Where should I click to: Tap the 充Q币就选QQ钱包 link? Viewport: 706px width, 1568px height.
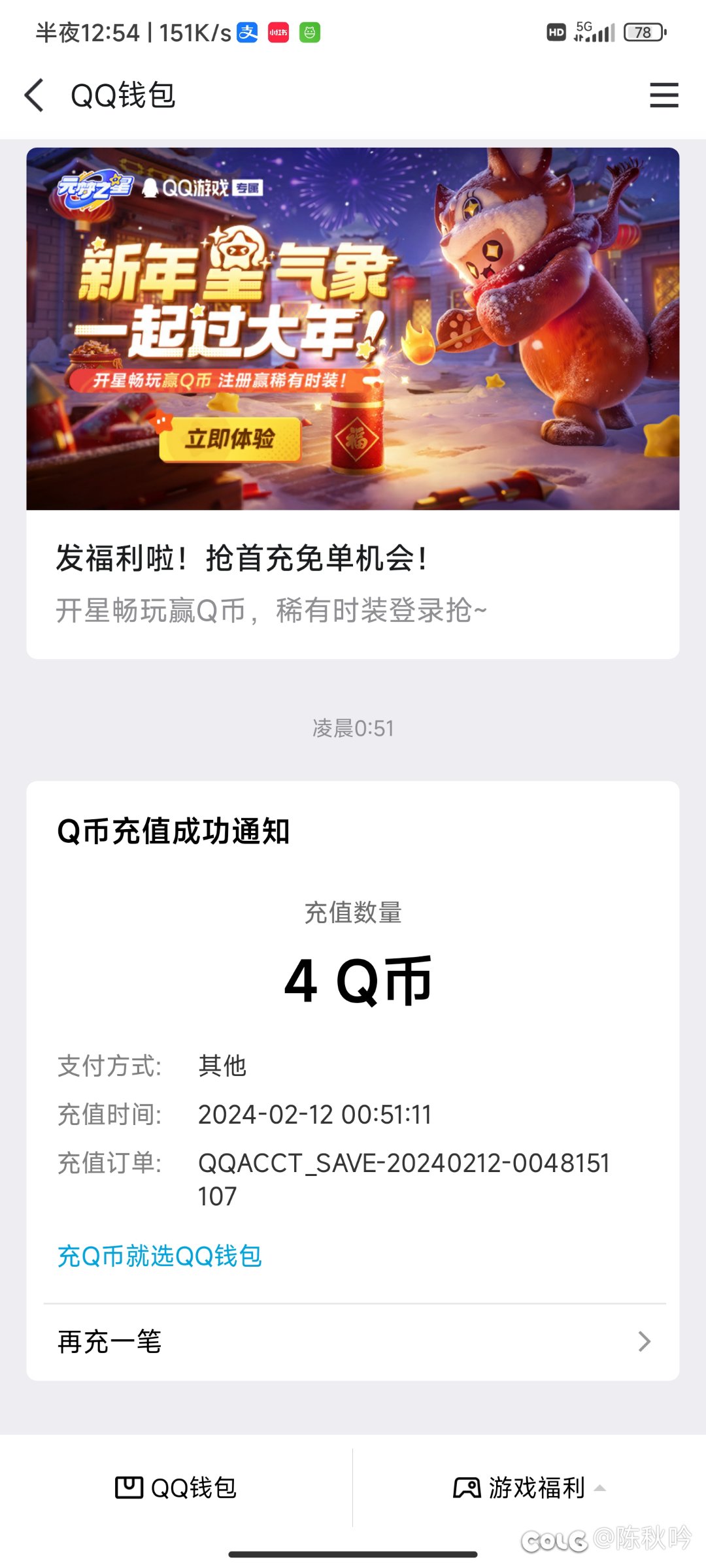160,1256
